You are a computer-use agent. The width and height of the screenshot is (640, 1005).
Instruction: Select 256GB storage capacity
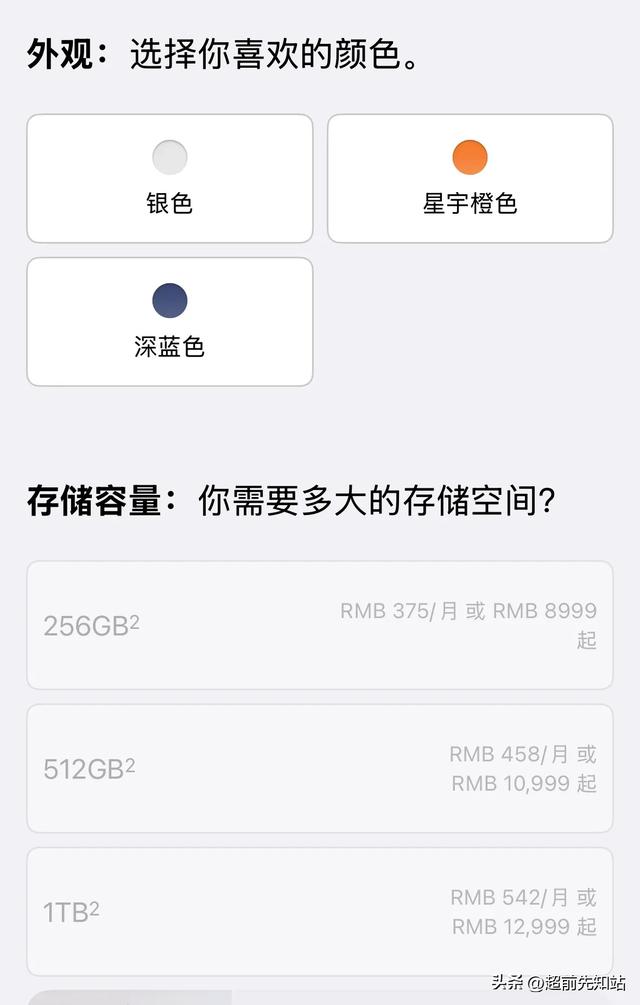319,625
